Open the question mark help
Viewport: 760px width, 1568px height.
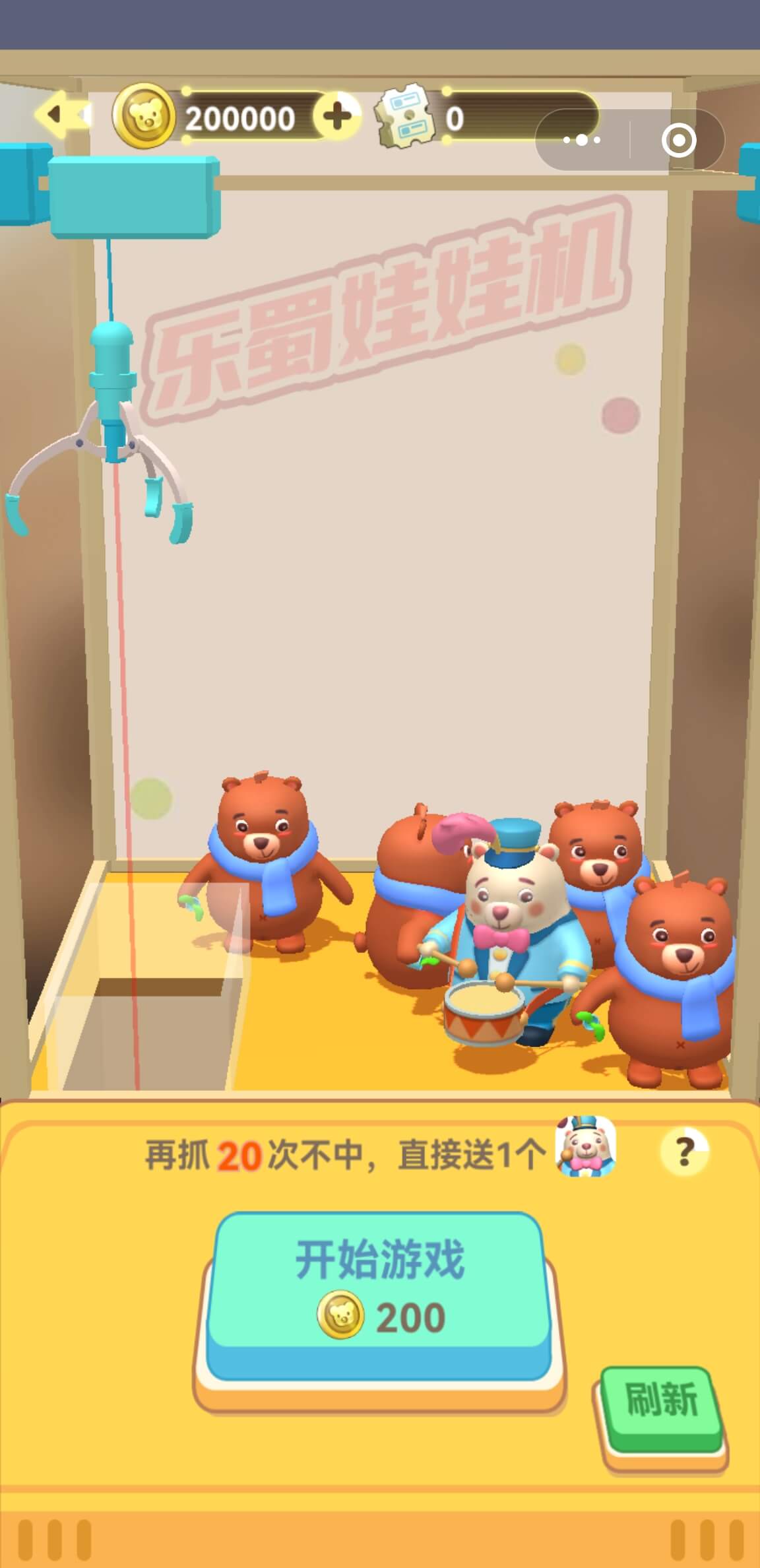[684, 1153]
